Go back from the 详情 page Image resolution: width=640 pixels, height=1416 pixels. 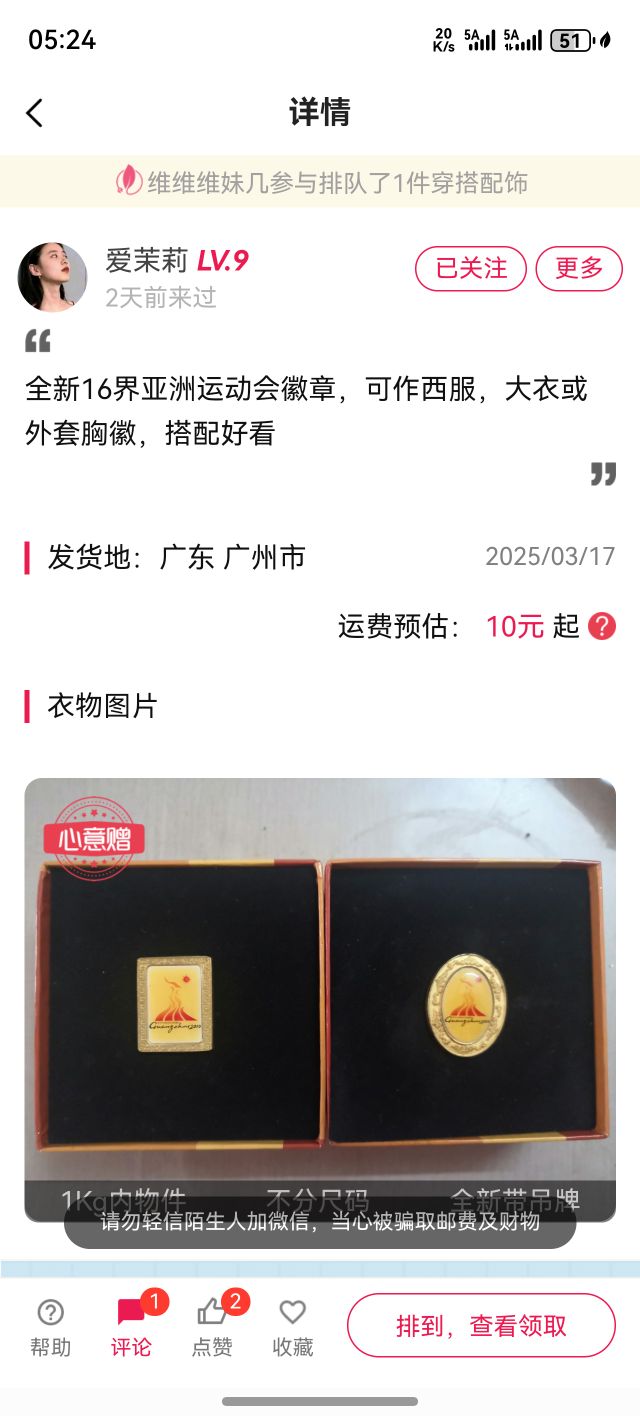(35, 112)
